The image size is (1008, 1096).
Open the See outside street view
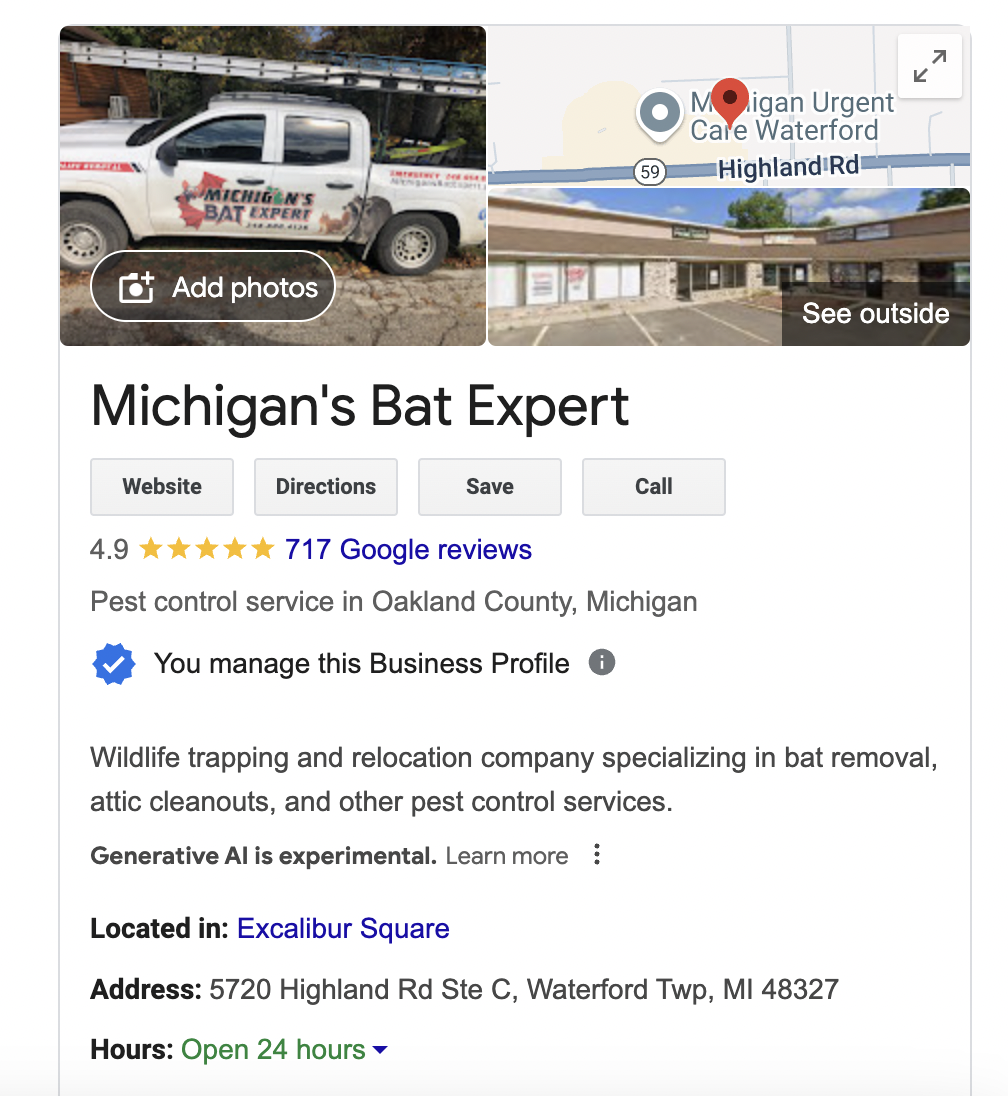click(x=875, y=313)
